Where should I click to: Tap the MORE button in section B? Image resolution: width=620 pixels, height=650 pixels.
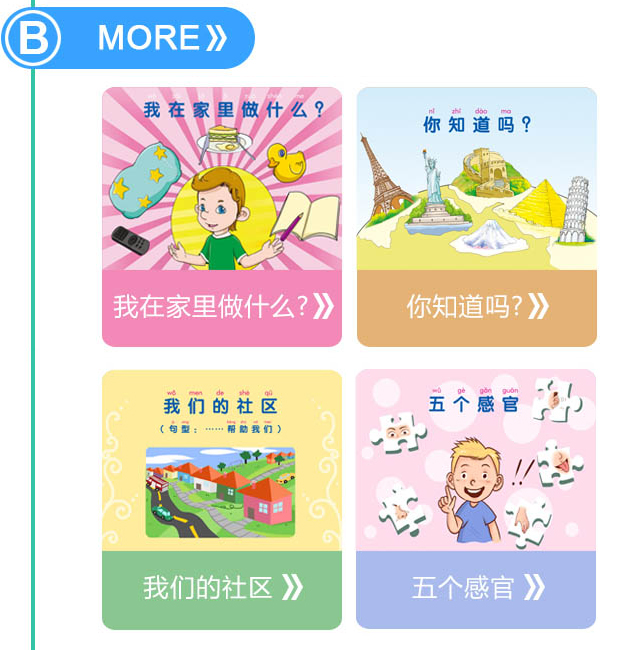[x=162, y=38]
